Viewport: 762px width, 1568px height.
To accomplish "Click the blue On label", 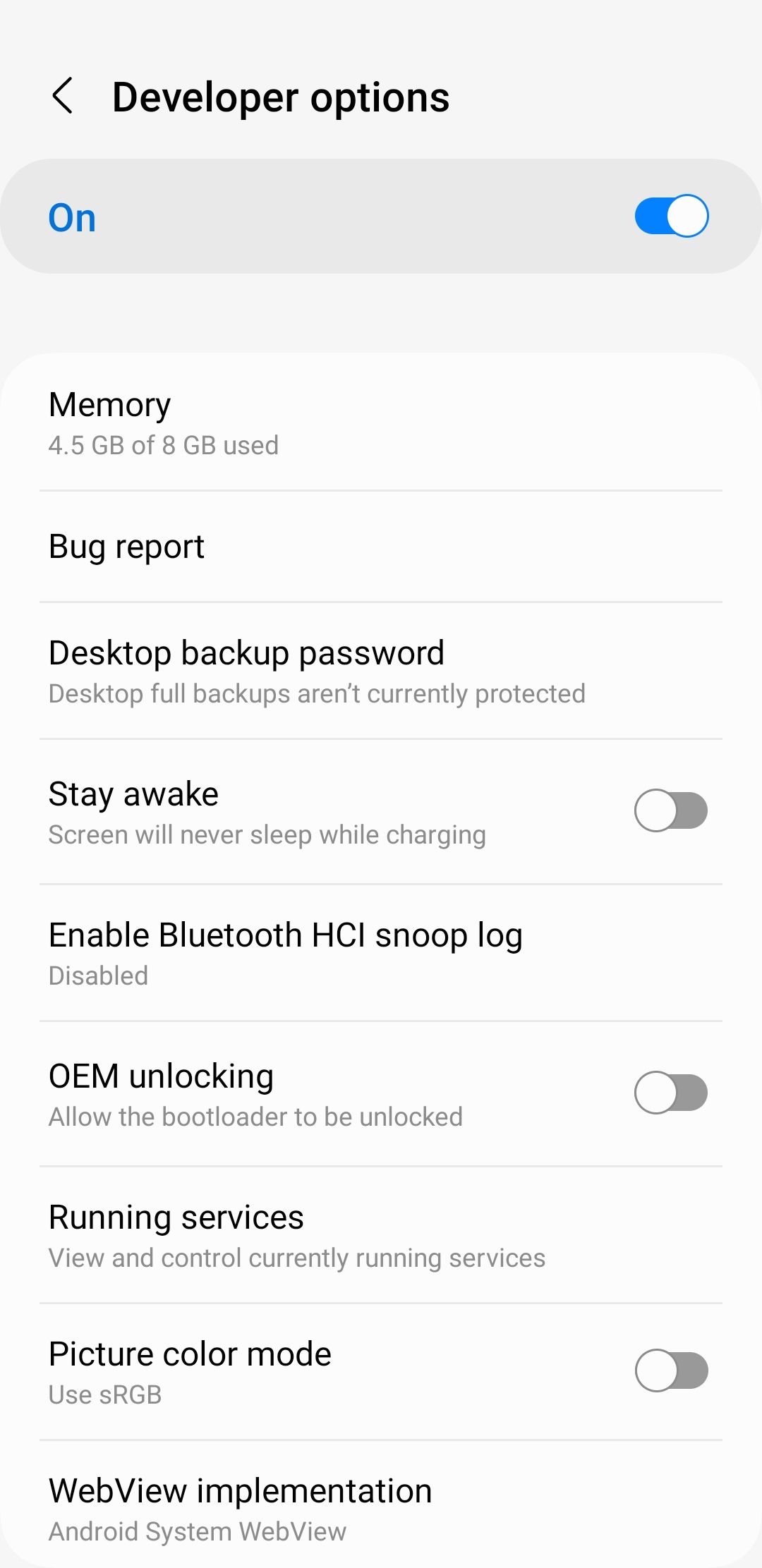I will click(71, 216).
